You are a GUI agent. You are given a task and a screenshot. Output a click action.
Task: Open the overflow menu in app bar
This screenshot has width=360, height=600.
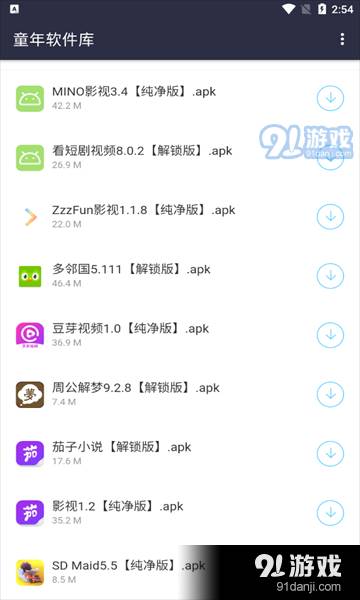click(x=342, y=39)
